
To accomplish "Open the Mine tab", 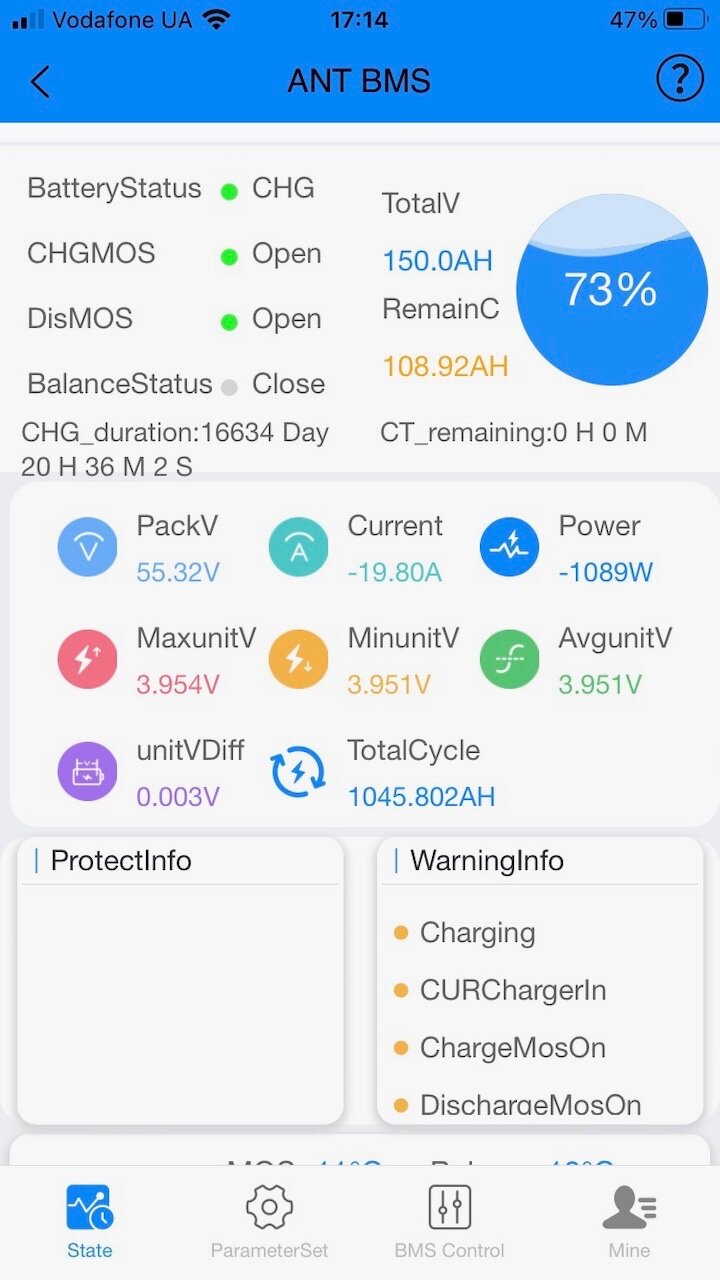I will click(629, 1222).
